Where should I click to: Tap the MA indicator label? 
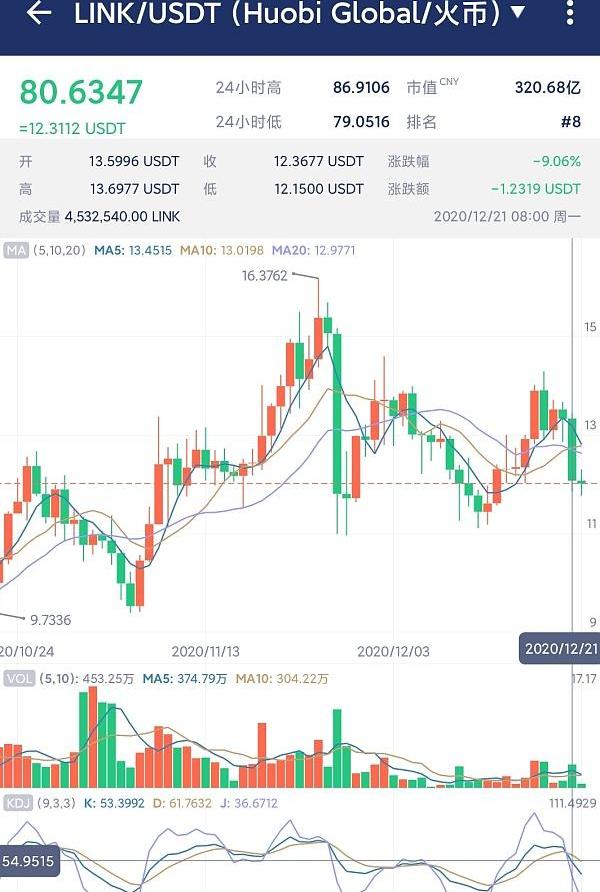pos(15,250)
